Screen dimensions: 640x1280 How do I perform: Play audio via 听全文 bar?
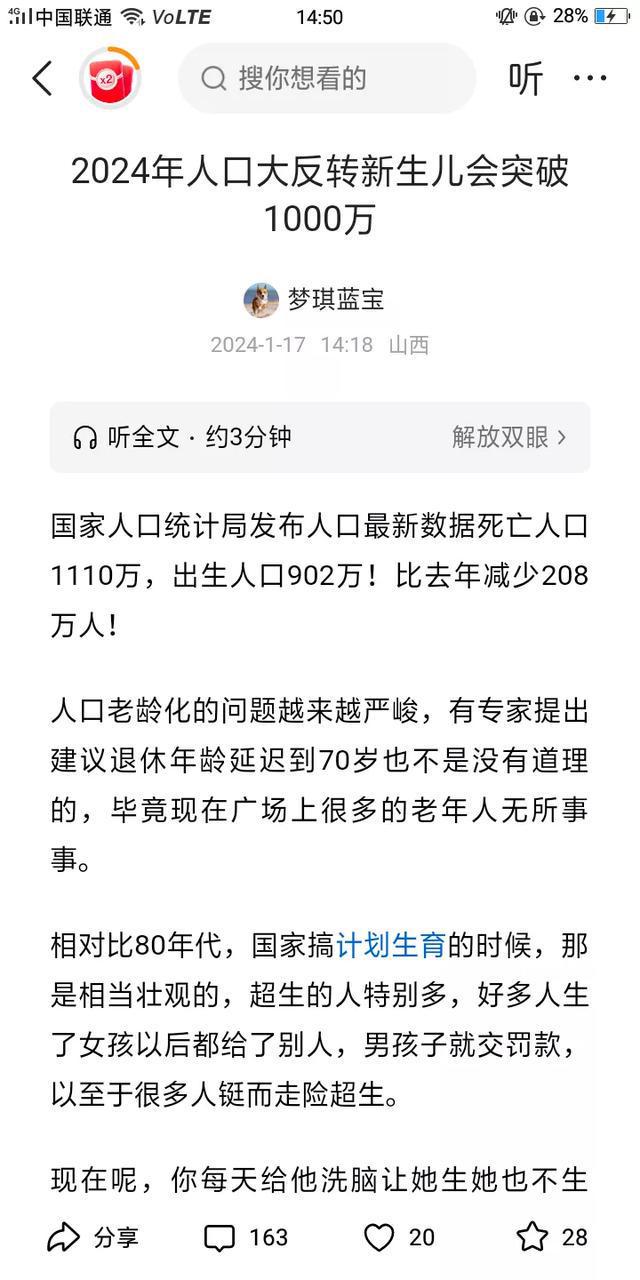[320, 437]
